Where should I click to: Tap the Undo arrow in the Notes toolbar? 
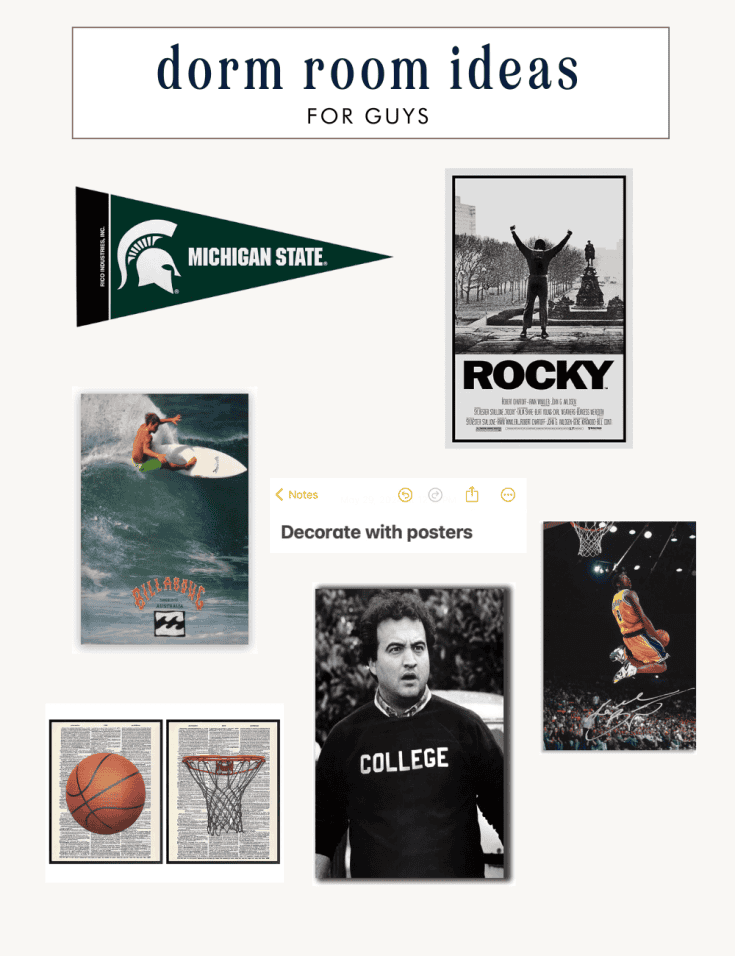coord(404,494)
